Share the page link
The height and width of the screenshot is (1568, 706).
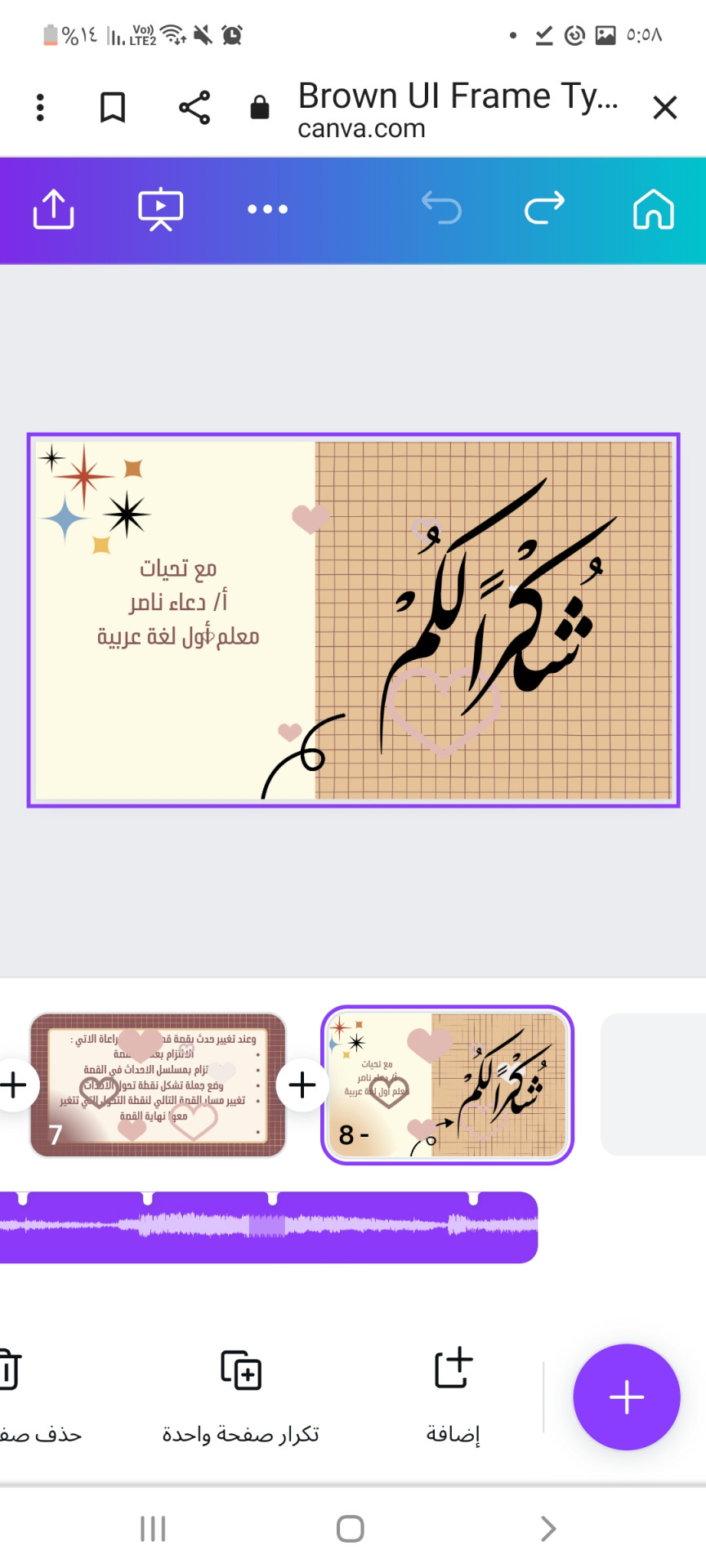[x=194, y=107]
